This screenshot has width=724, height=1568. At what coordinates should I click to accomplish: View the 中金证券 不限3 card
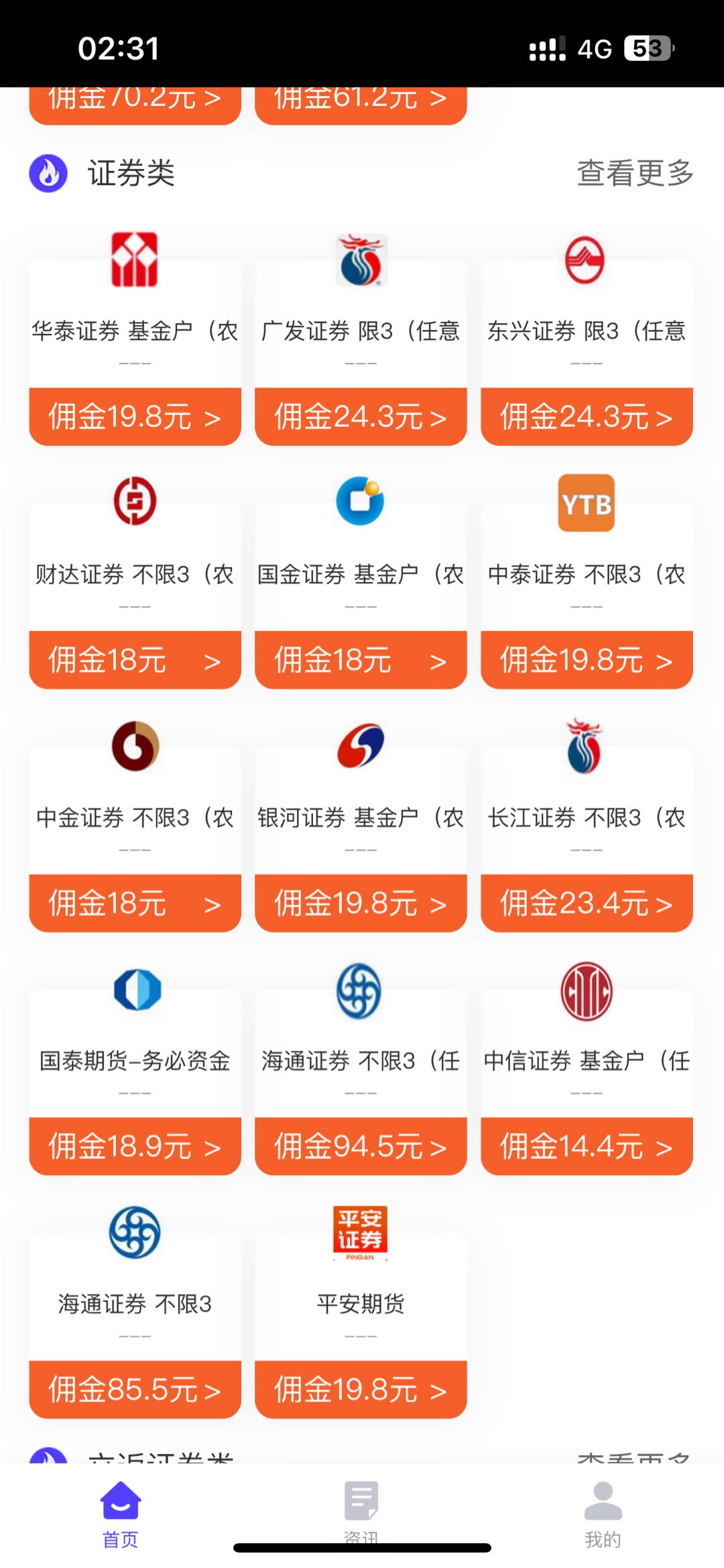[x=135, y=825]
